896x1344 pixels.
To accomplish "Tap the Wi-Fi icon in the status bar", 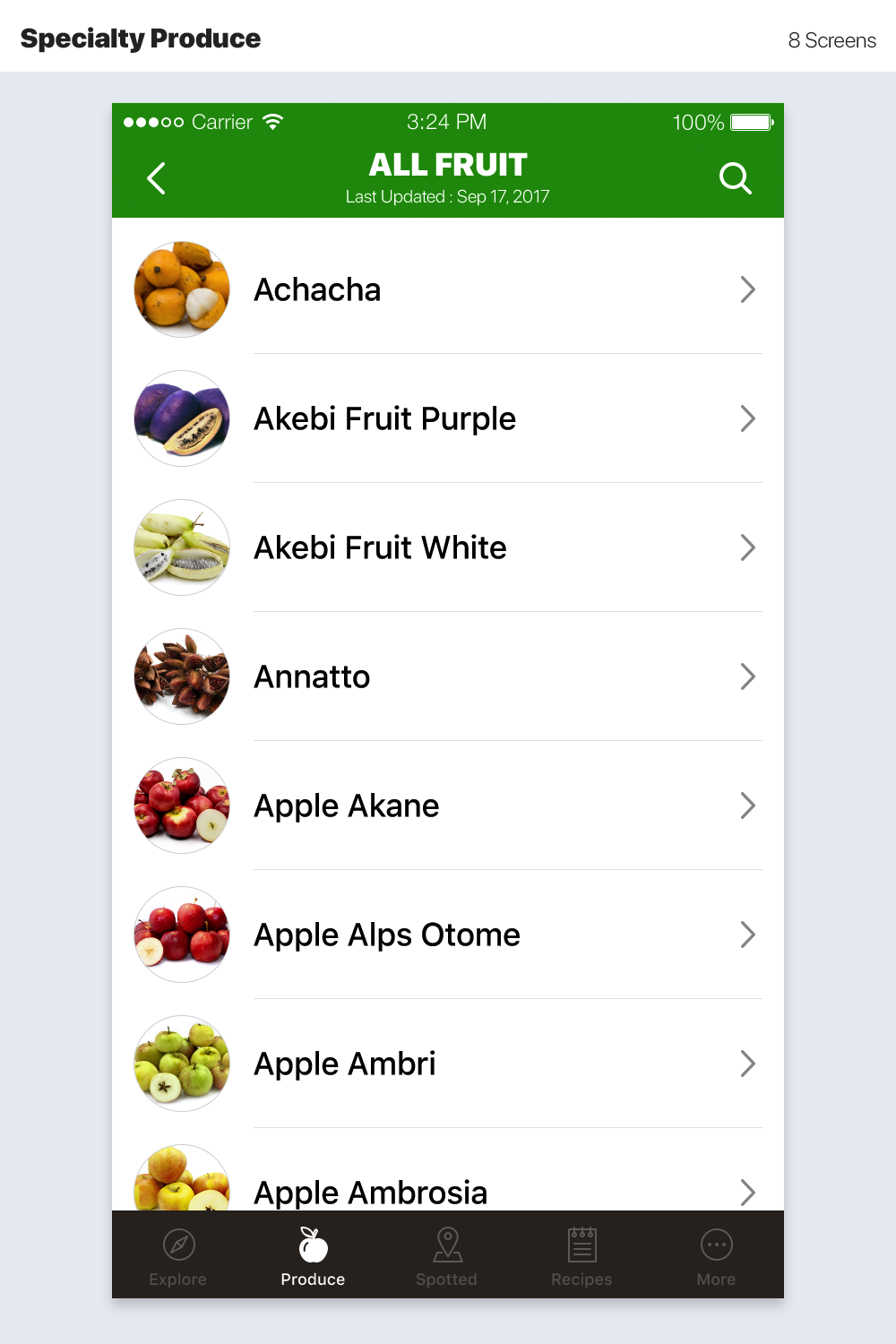I will 273,121.
